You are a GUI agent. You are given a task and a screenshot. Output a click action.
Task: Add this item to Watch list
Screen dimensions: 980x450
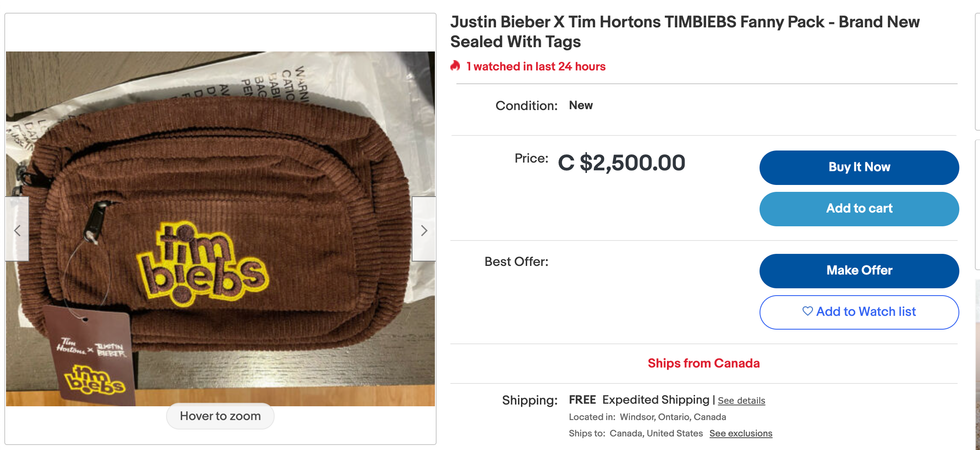tap(859, 312)
